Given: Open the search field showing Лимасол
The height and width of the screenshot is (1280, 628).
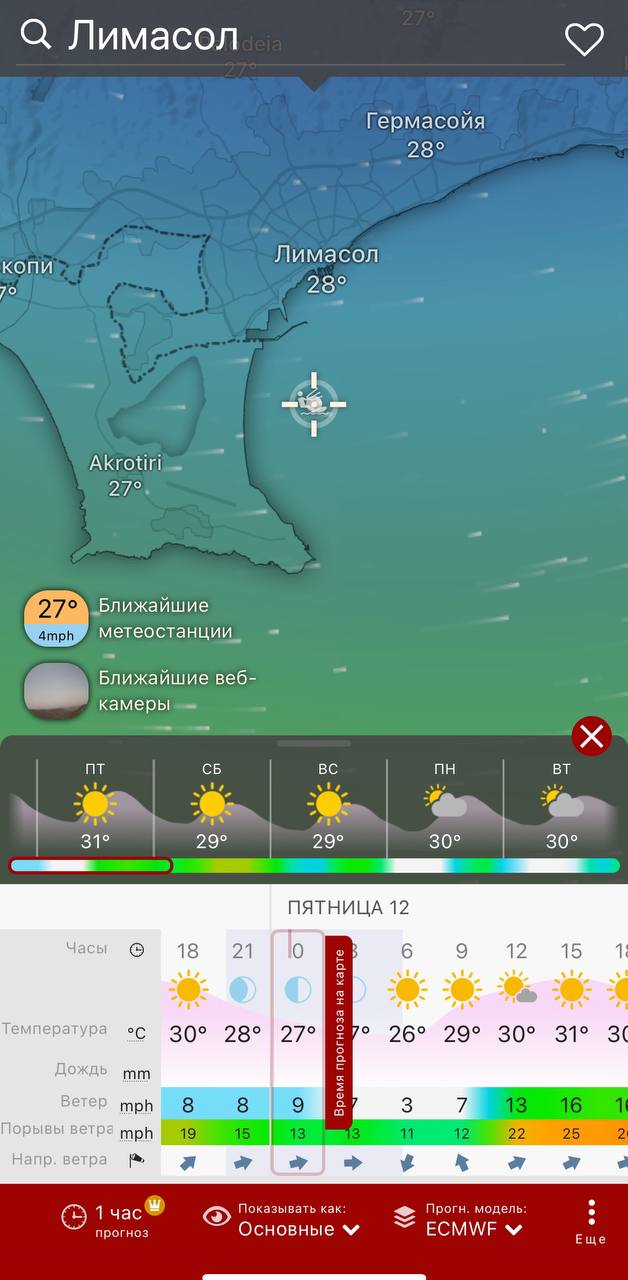Looking at the screenshot, I should 290,38.
